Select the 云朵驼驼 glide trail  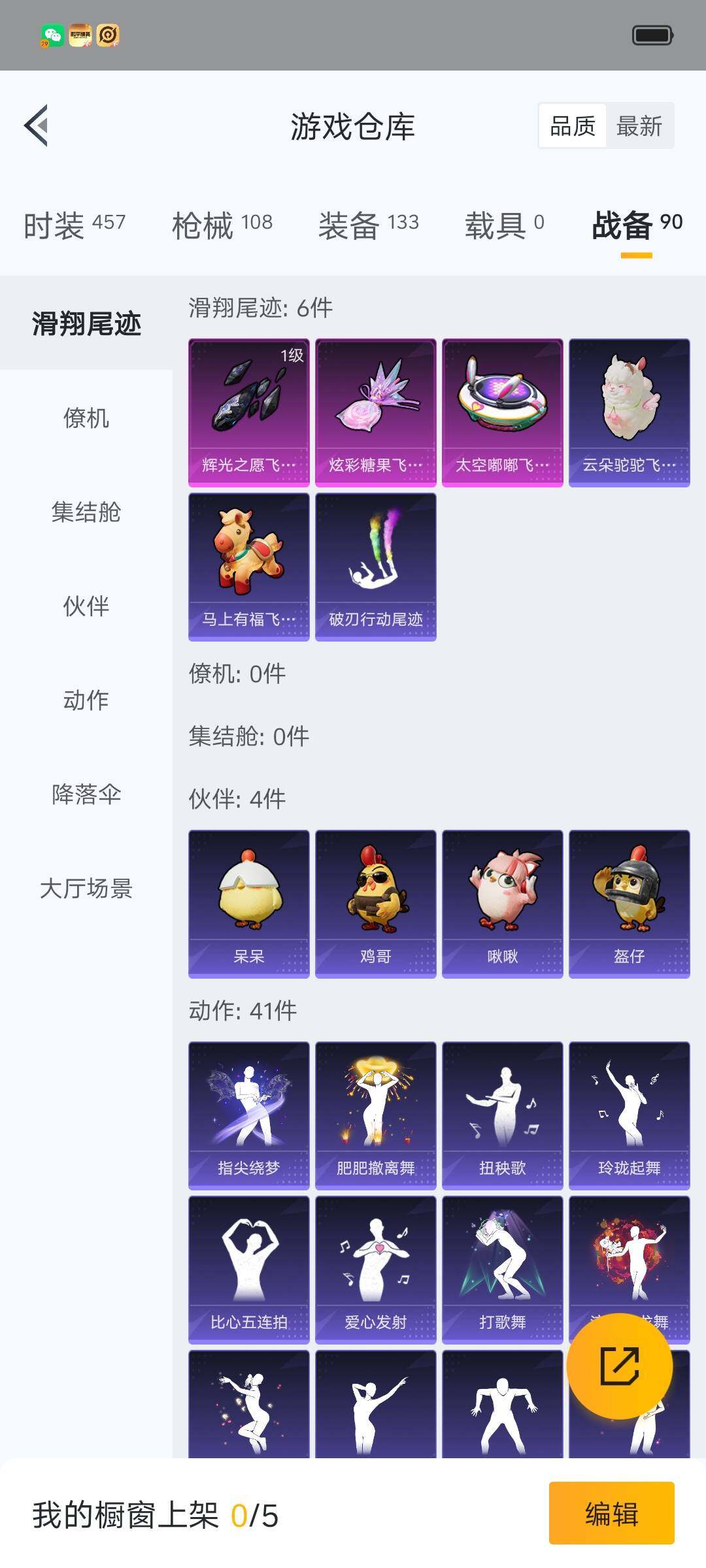pos(628,412)
